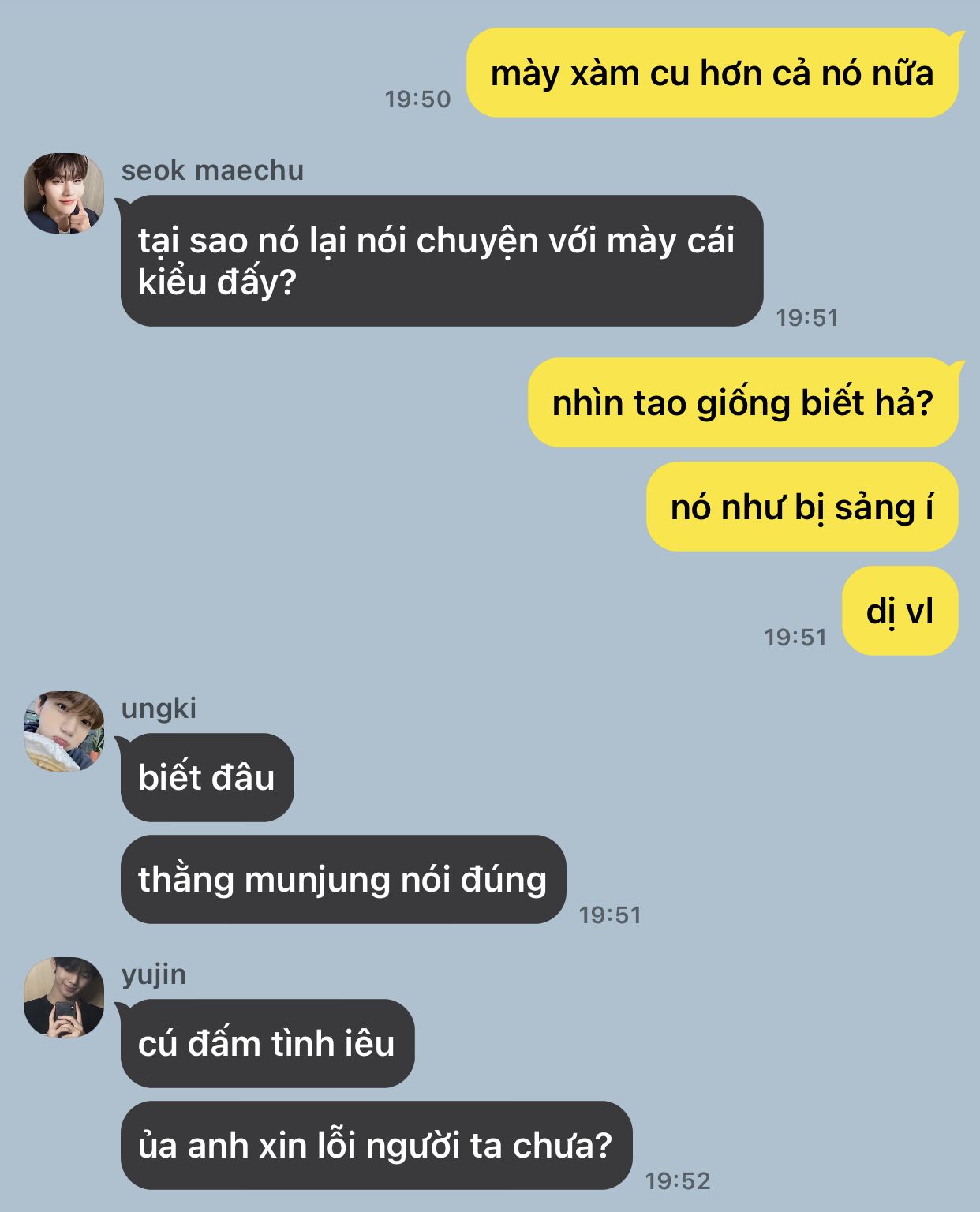The height and width of the screenshot is (1212, 980).
Task: Open seok maechu's profile picture
Action: (64, 193)
